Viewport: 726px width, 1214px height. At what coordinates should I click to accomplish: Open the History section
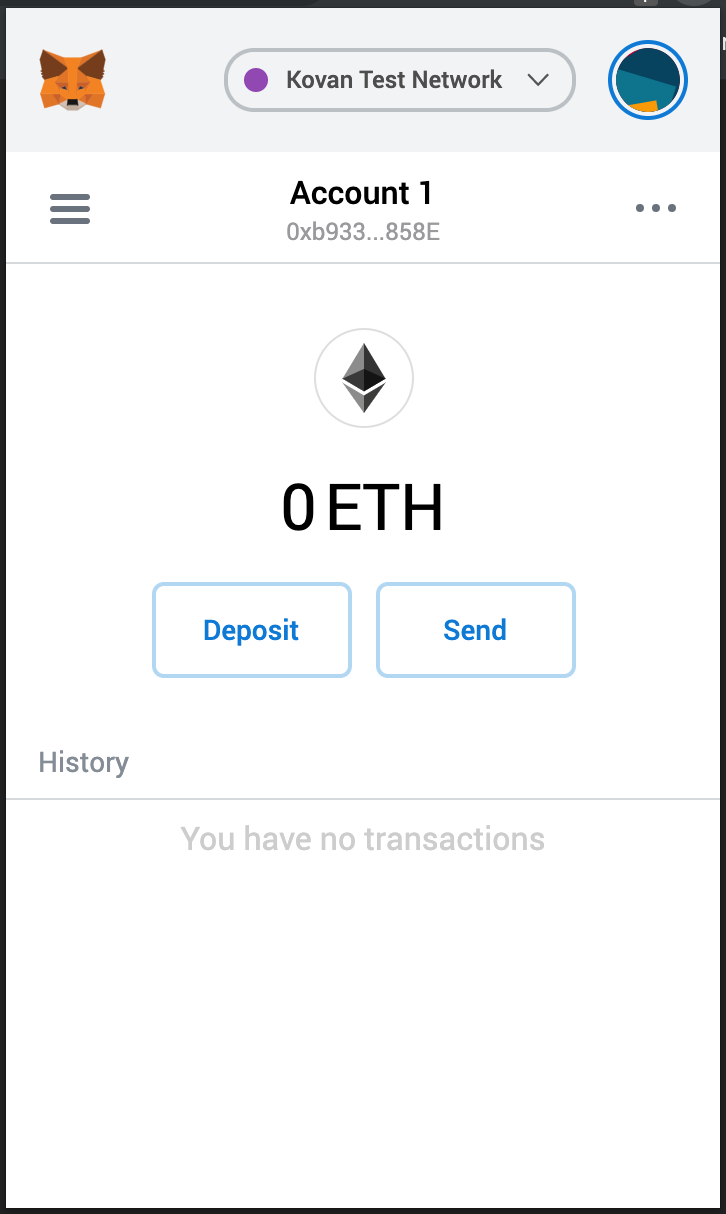pyautogui.click(x=83, y=762)
